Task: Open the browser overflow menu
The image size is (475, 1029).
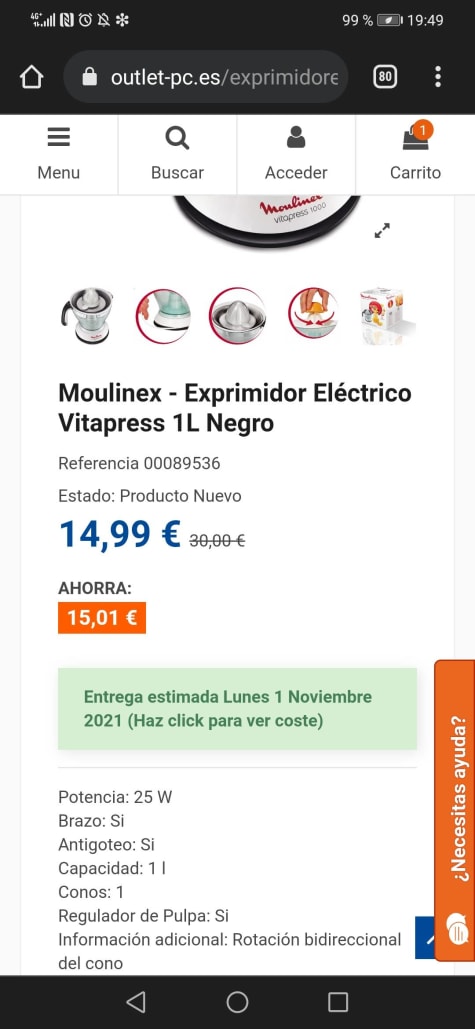Action: 438,77
